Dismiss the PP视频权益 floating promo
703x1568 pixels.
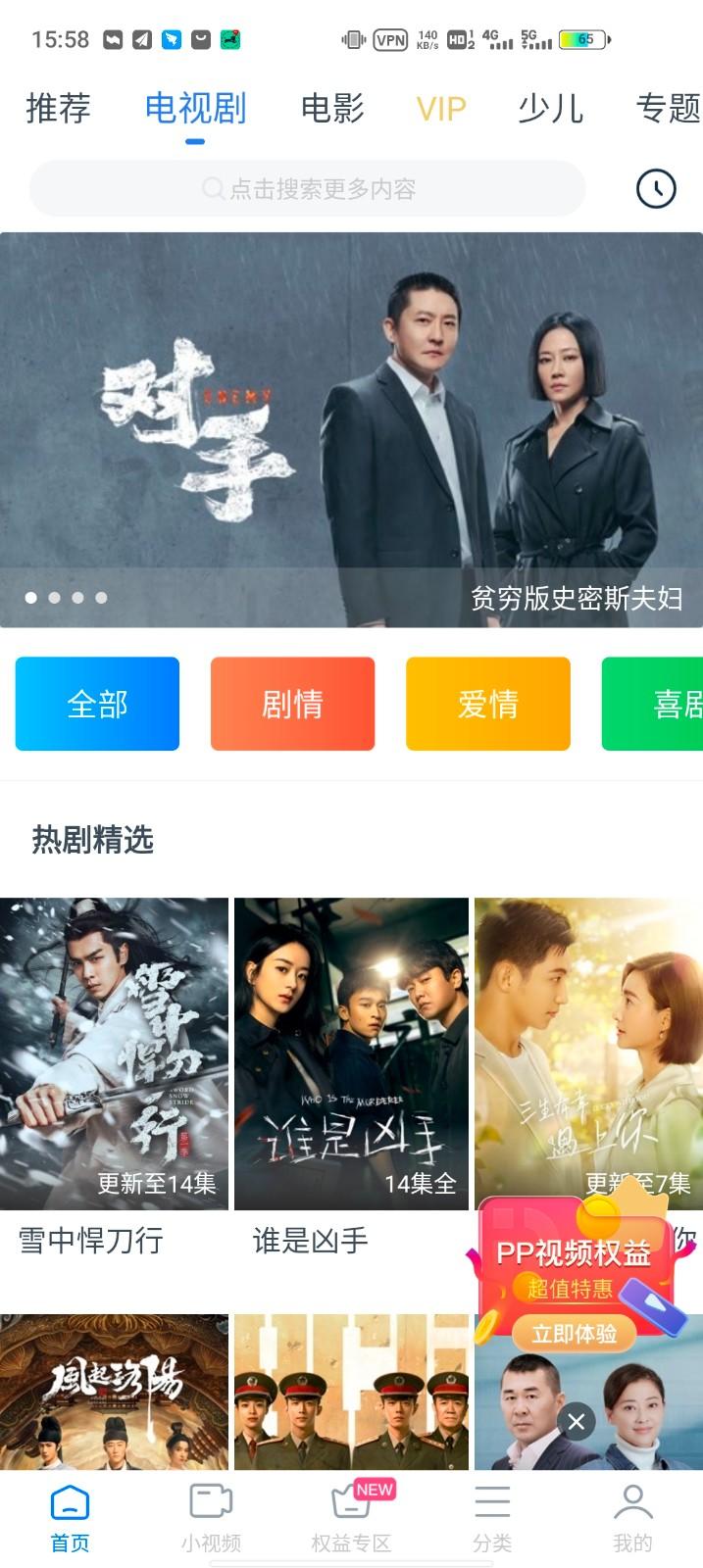click(x=577, y=1421)
